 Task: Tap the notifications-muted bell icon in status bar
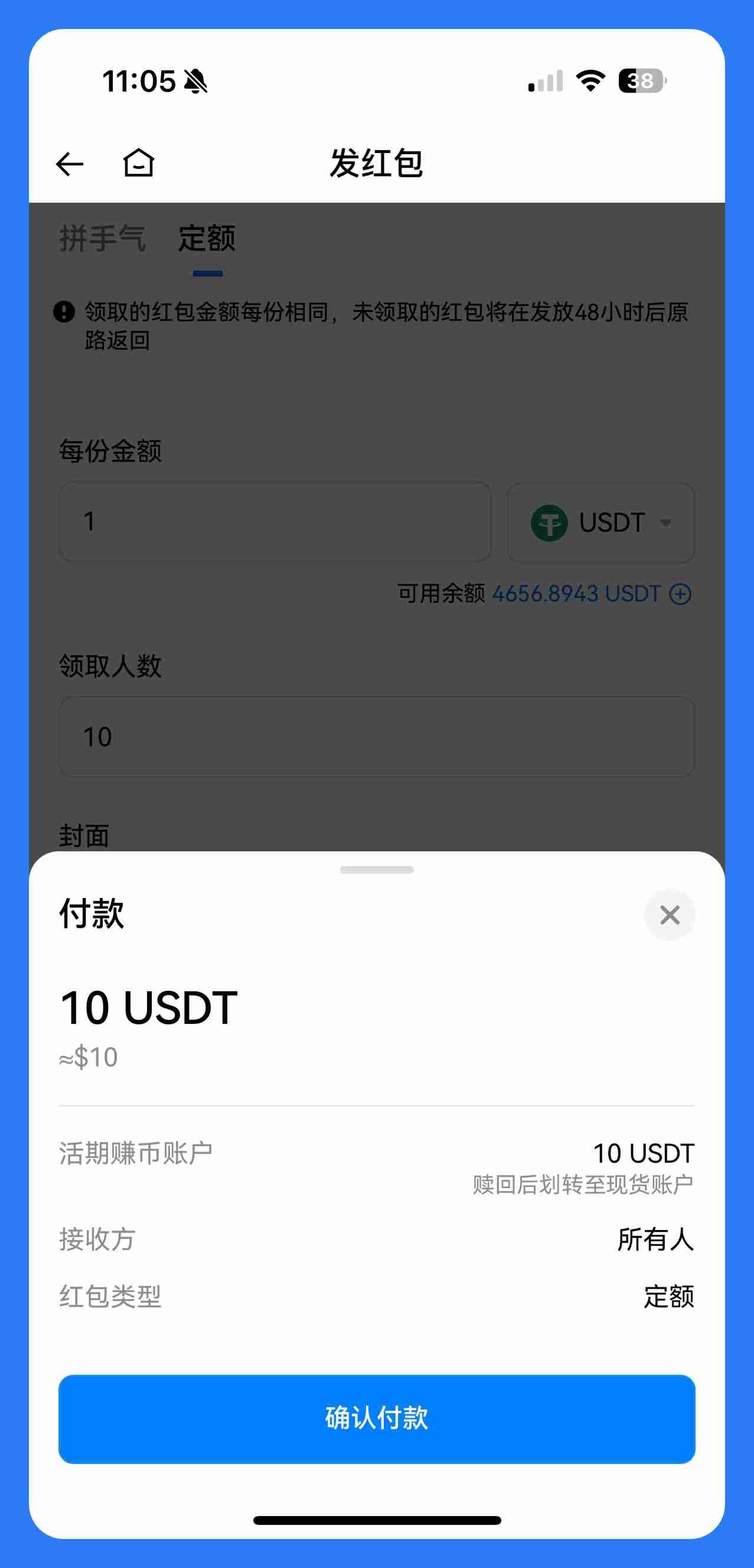click(x=195, y=82)
